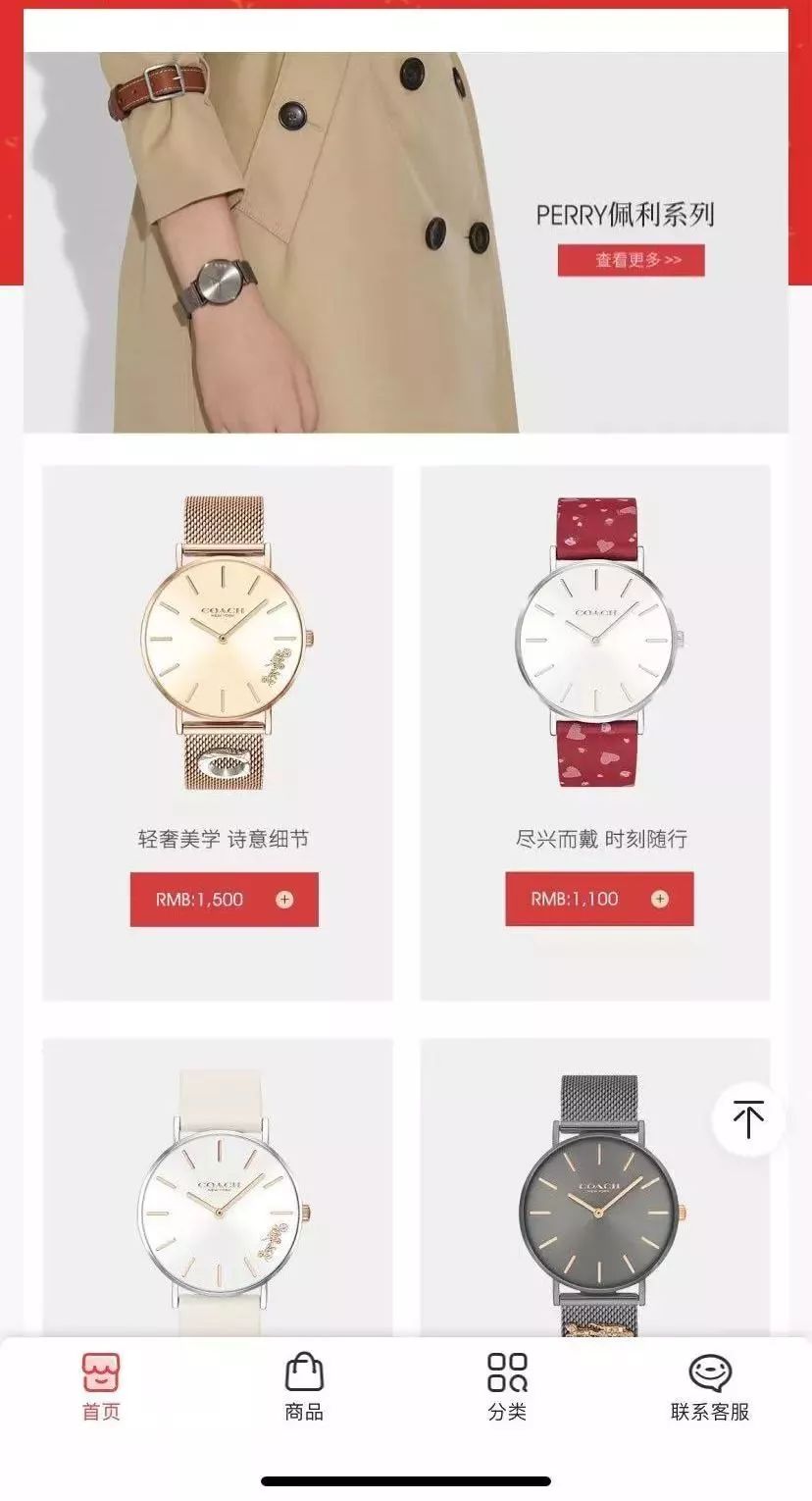Tap the 查看更多 button in the PERRY banner

(x=631, y=260)
